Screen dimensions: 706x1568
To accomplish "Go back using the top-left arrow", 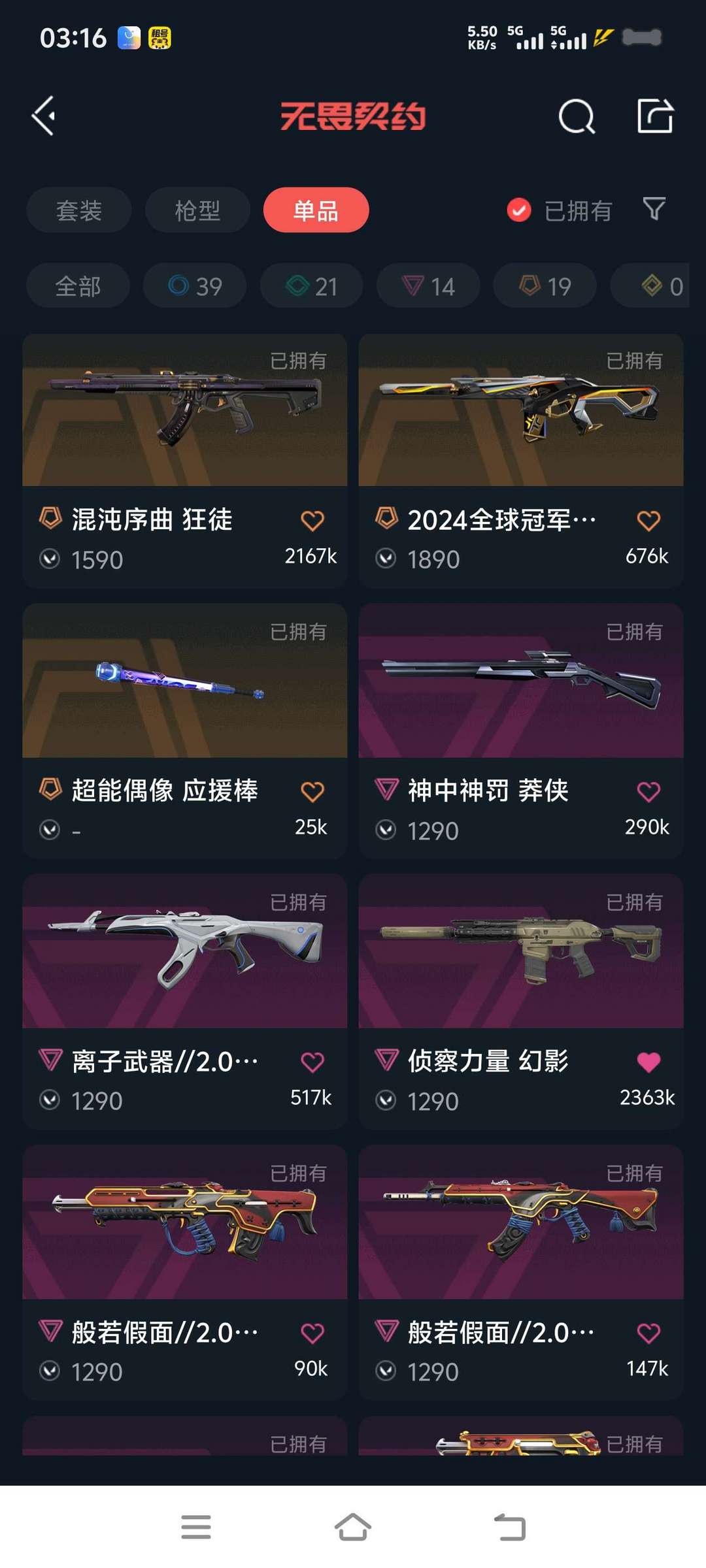I will [x=44, y=116].
